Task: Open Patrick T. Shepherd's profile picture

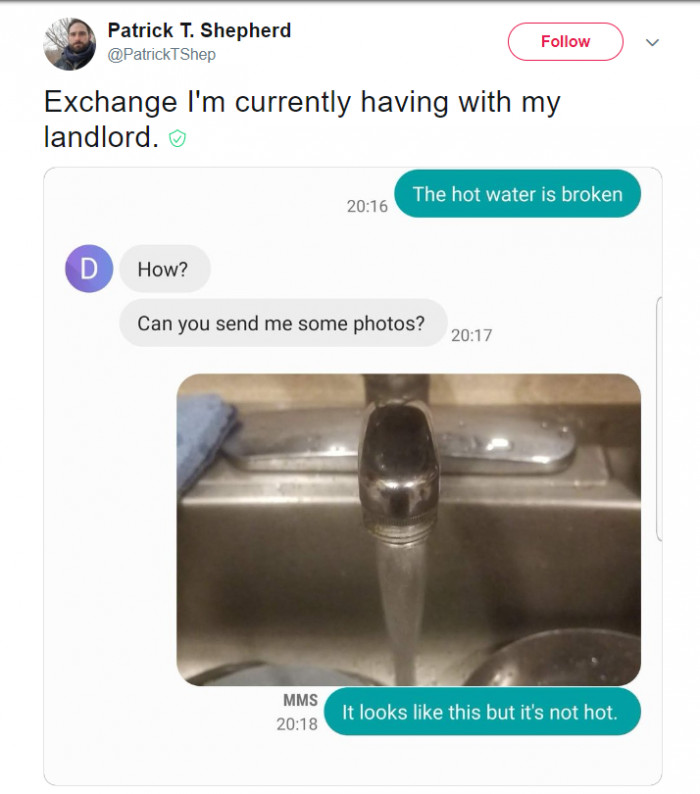Action: (x=70, y=43)
